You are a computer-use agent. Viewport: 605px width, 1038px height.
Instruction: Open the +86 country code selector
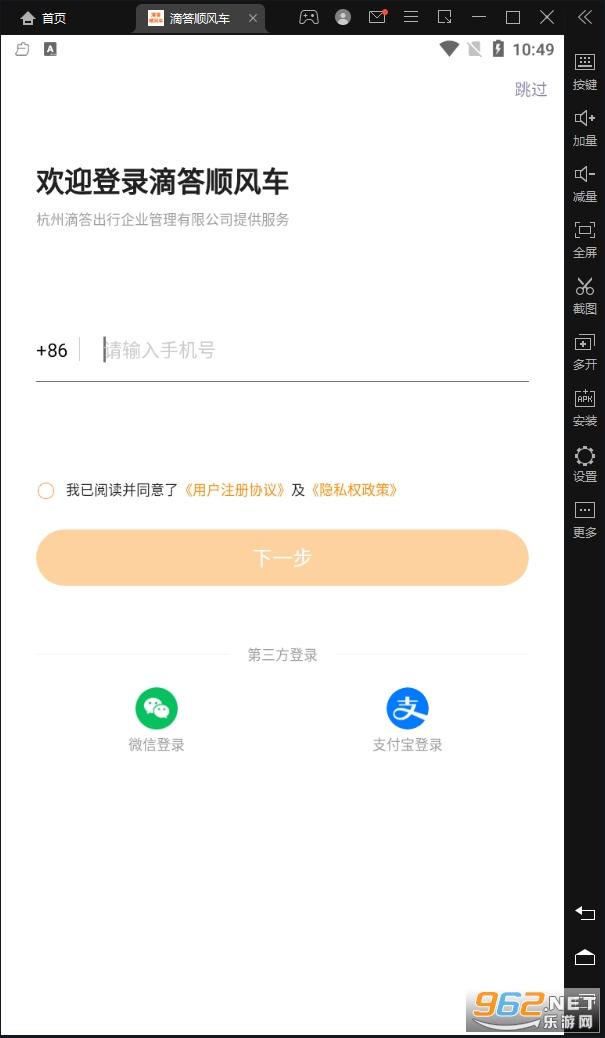coord(52,350)
